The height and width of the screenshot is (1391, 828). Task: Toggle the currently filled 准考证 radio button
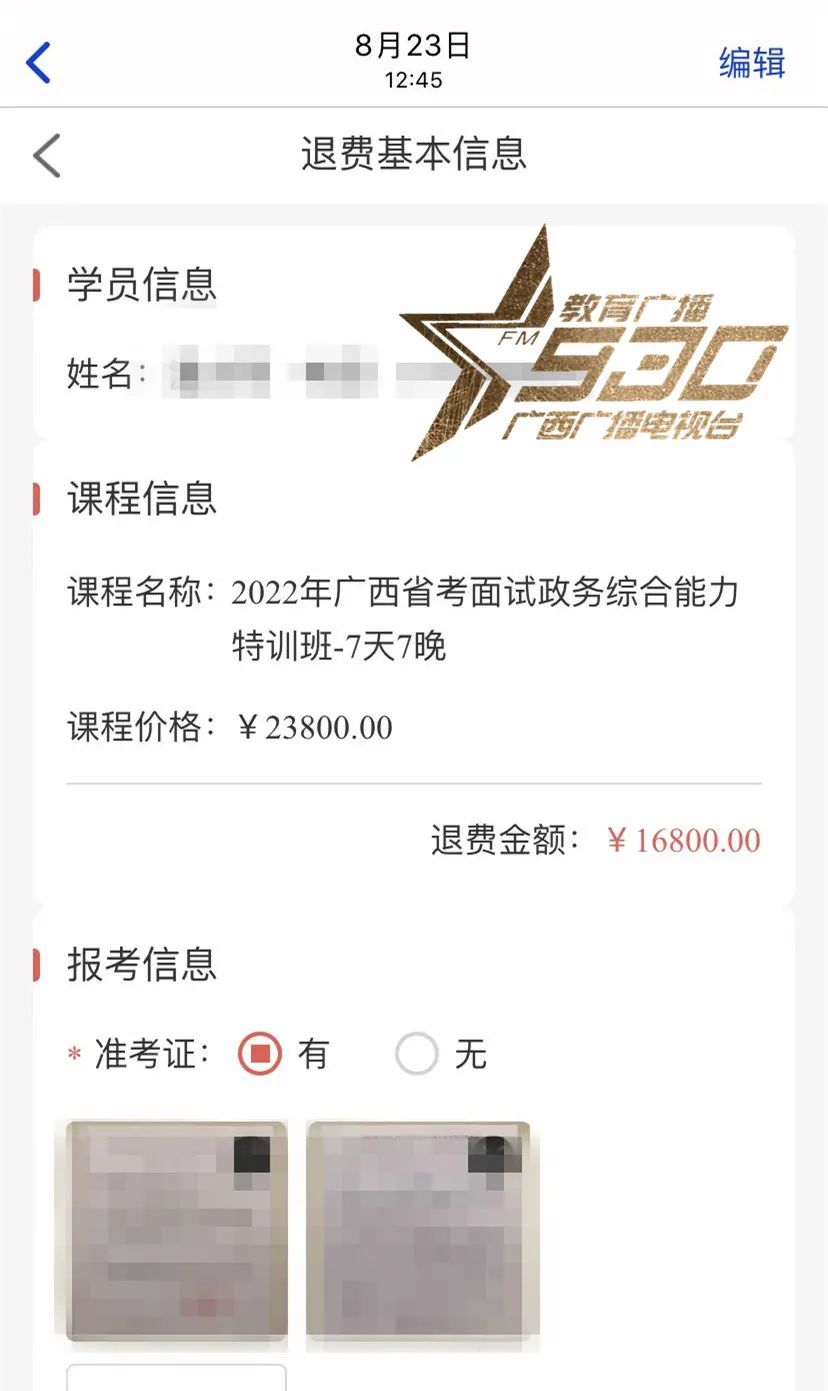[258, 1053]
